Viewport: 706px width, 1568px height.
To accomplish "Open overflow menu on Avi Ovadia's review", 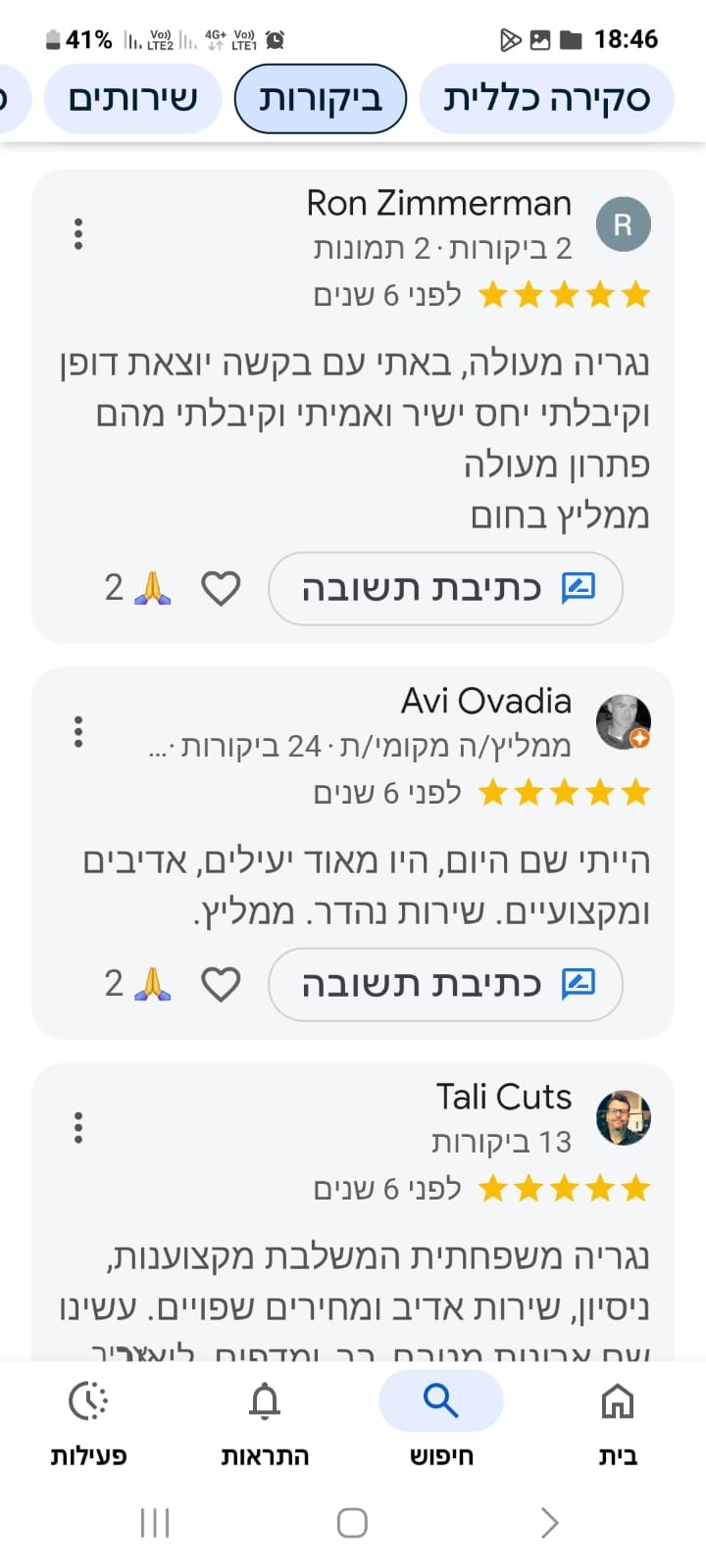I will click(x=78, y=731).
